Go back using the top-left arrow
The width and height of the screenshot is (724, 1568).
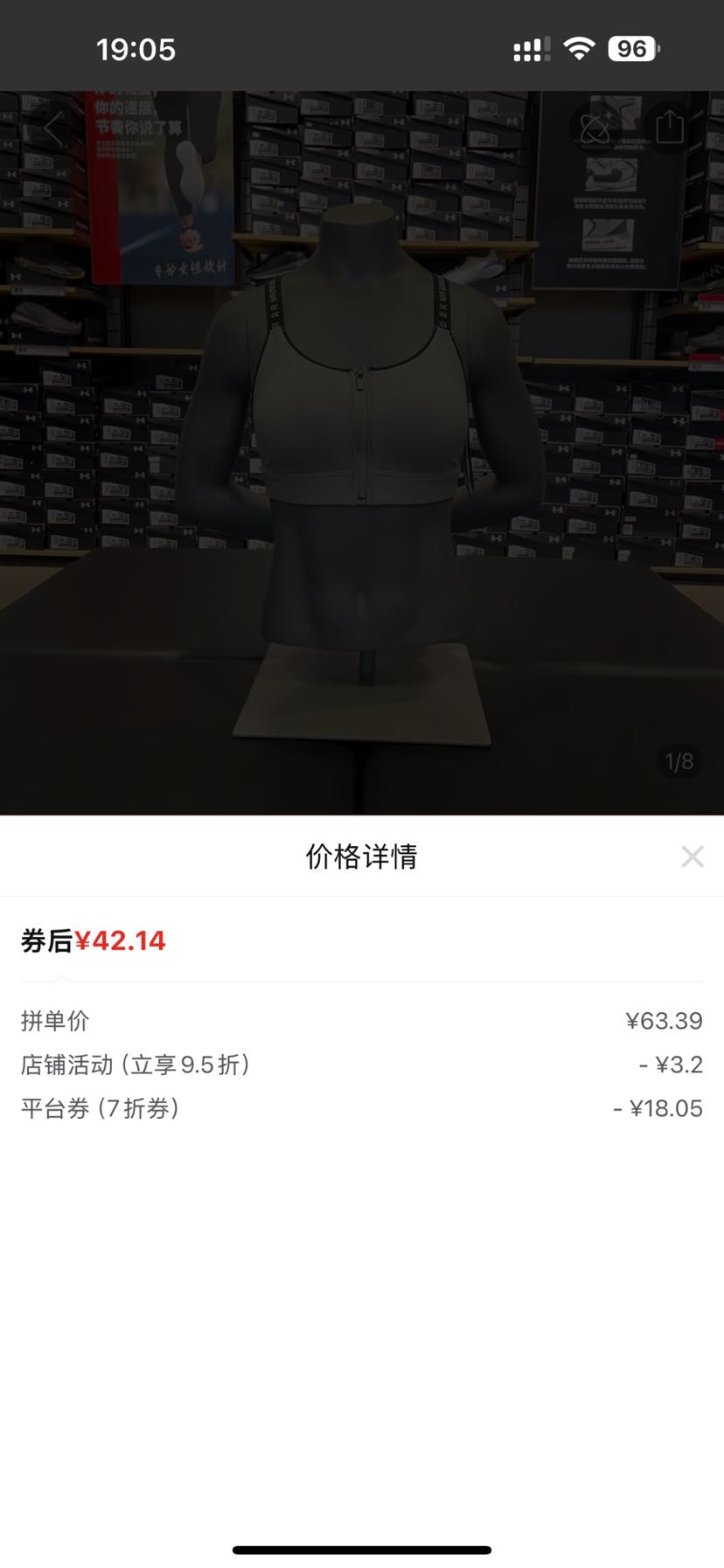point(53,128)
